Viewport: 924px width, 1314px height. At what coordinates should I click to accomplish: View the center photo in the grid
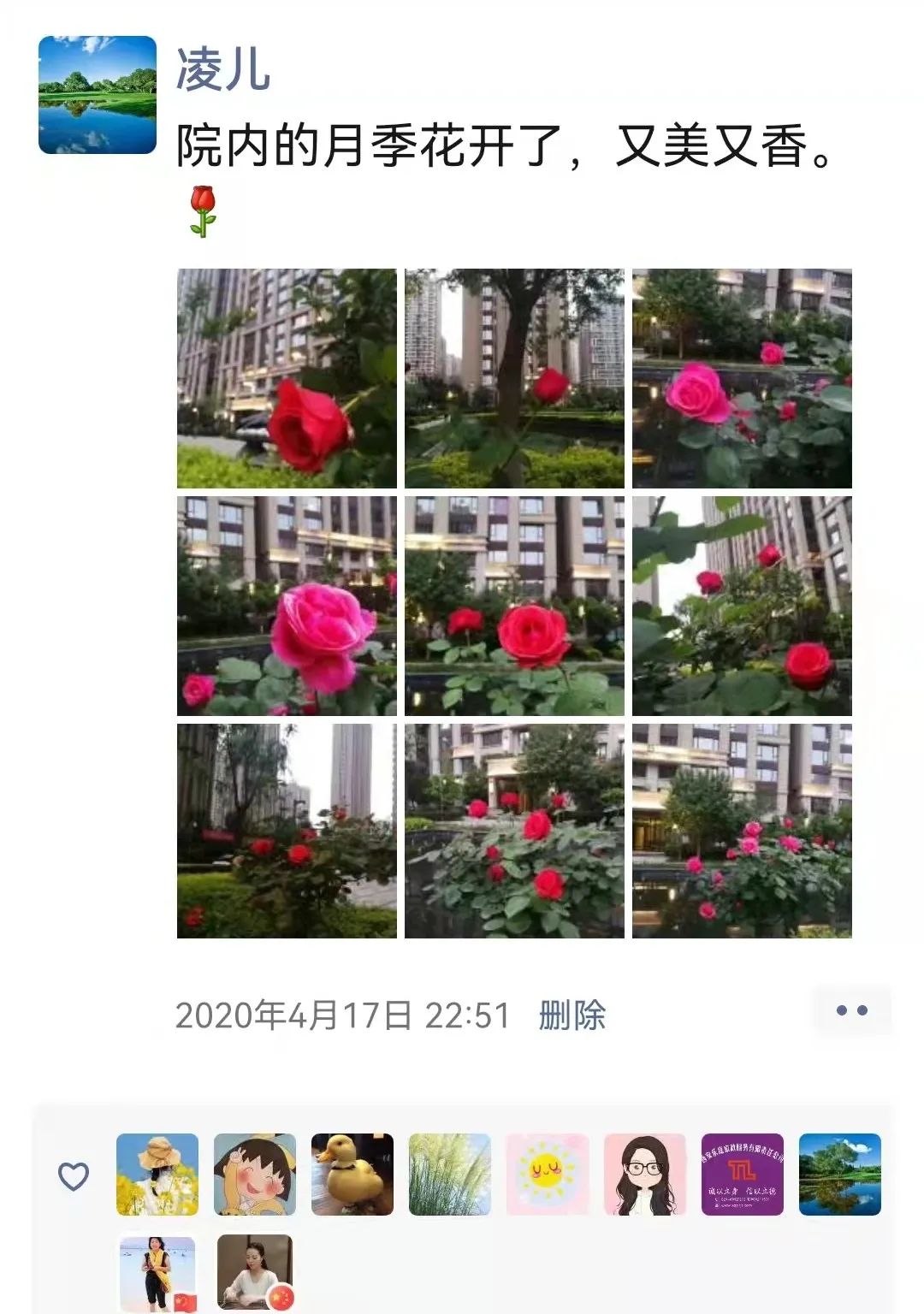(x=514, y=606)
